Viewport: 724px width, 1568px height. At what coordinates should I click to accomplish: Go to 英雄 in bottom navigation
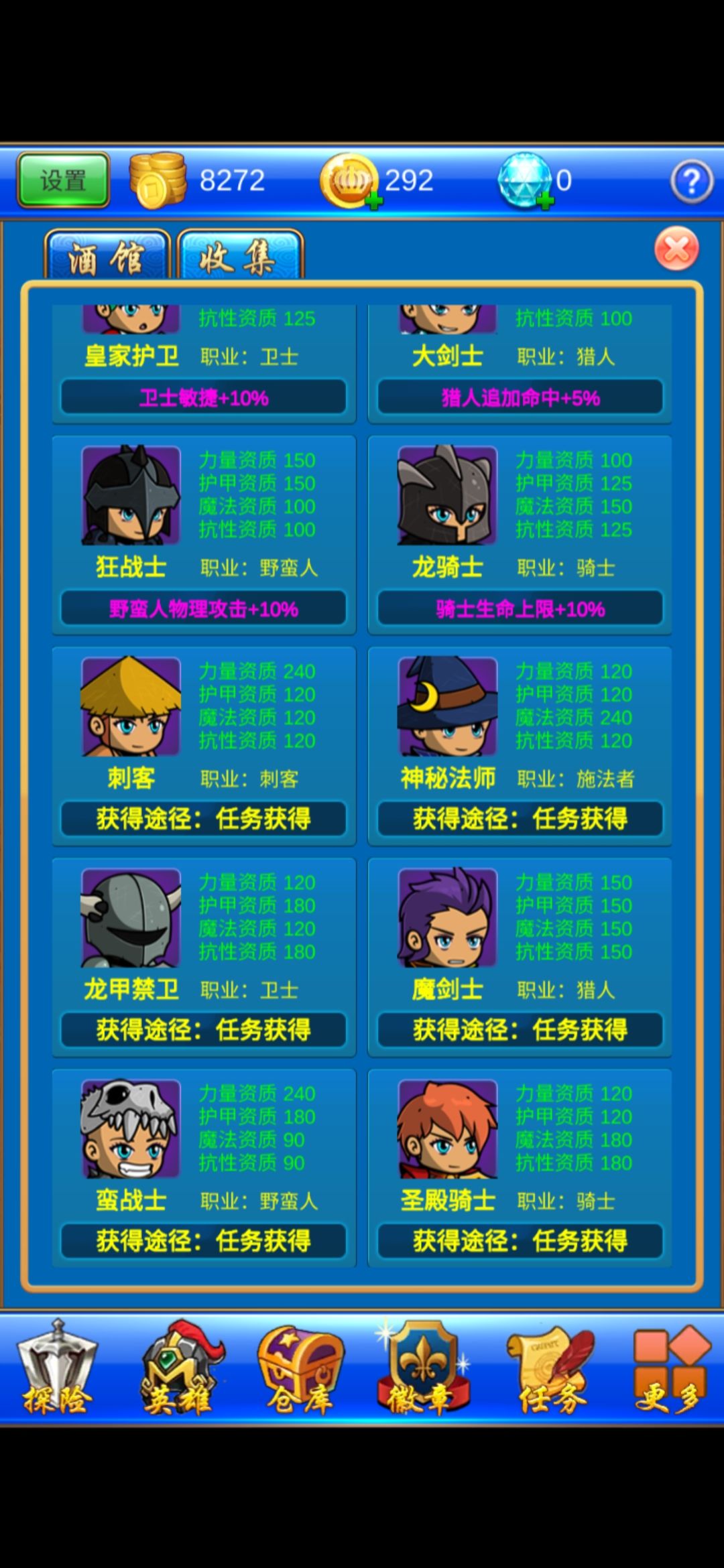180,1367
